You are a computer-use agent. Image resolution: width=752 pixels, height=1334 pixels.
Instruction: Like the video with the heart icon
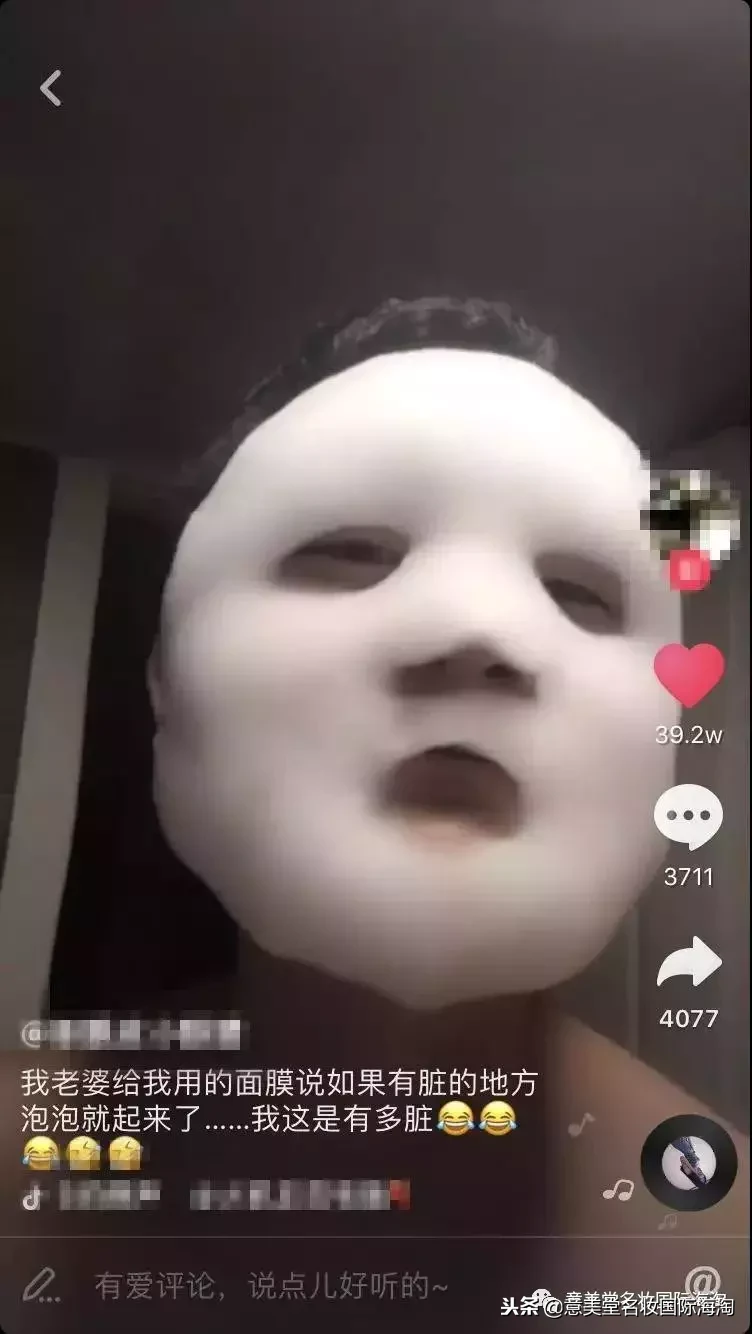click(689, 675)
